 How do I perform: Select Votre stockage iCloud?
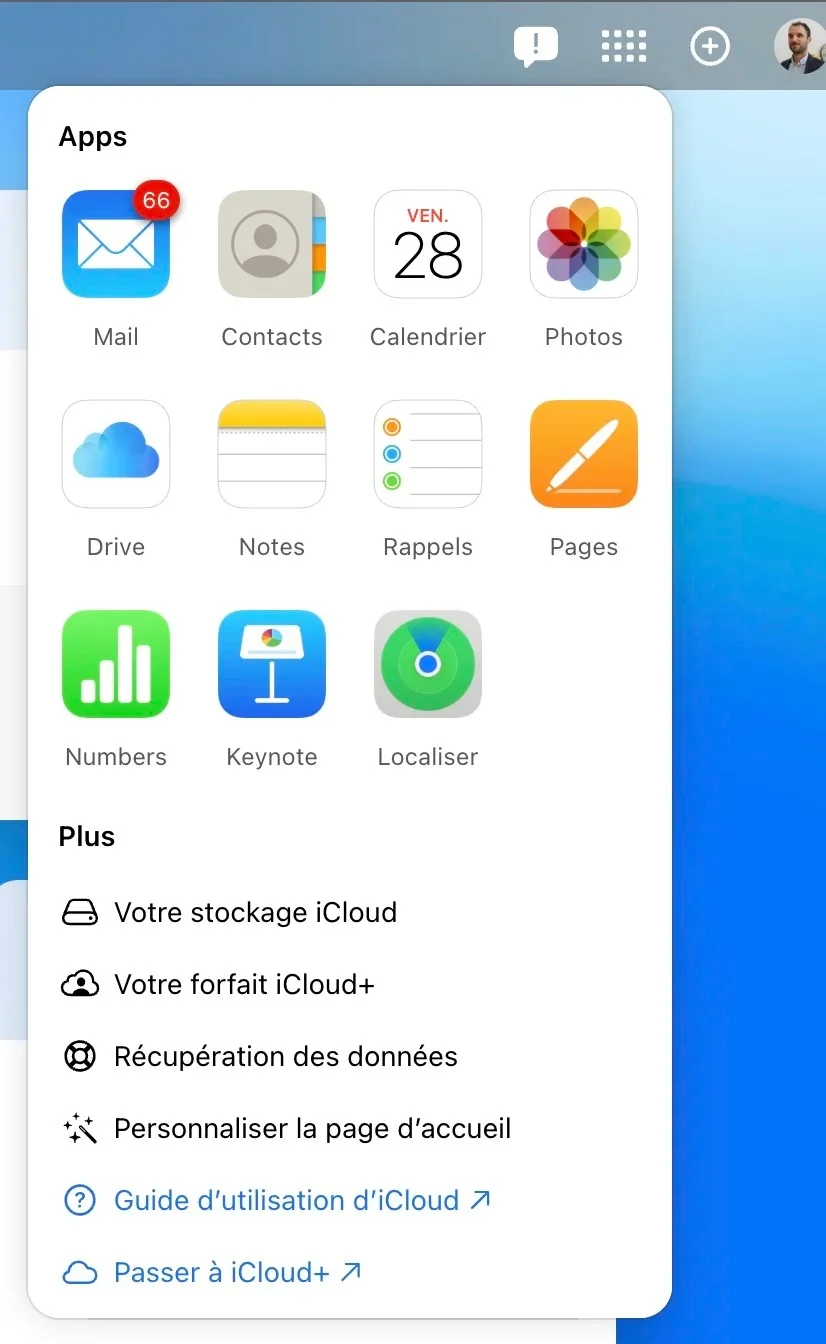[255, 912]
